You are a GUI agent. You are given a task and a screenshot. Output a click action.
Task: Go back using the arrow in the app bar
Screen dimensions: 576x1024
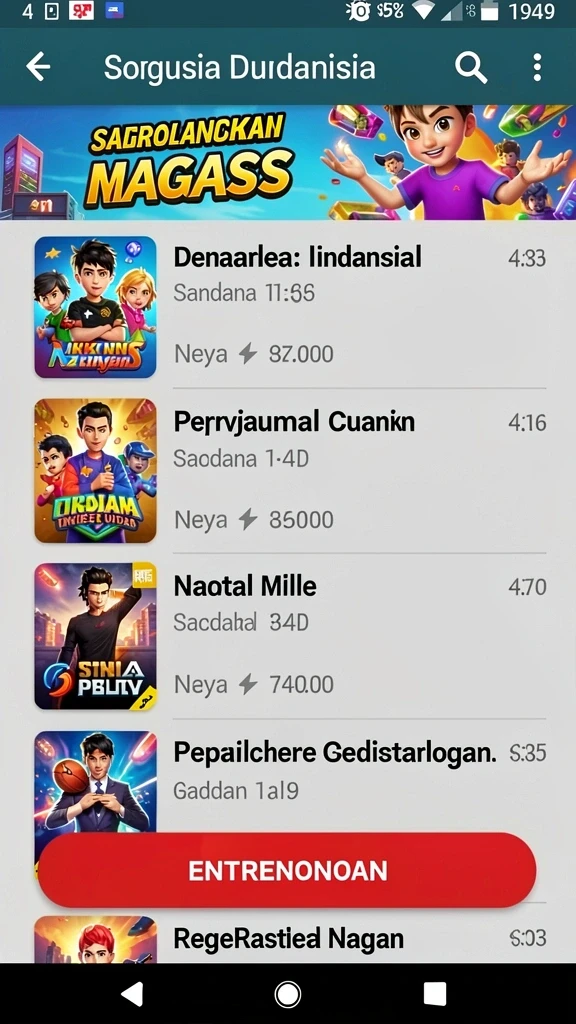tap(38, 67)
